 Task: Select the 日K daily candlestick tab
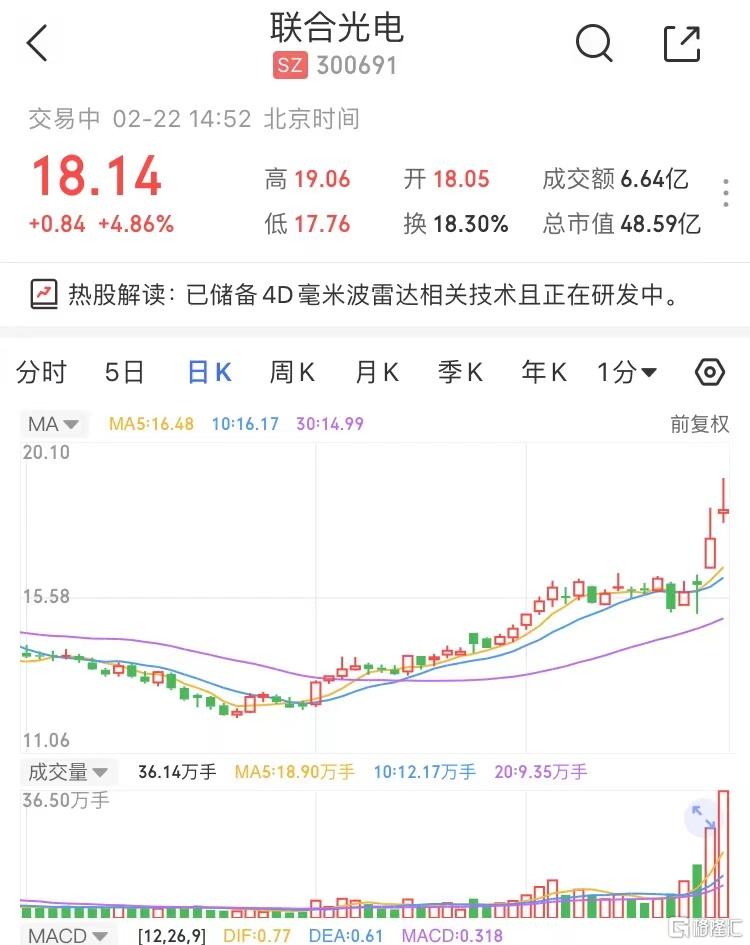(210, 373)
